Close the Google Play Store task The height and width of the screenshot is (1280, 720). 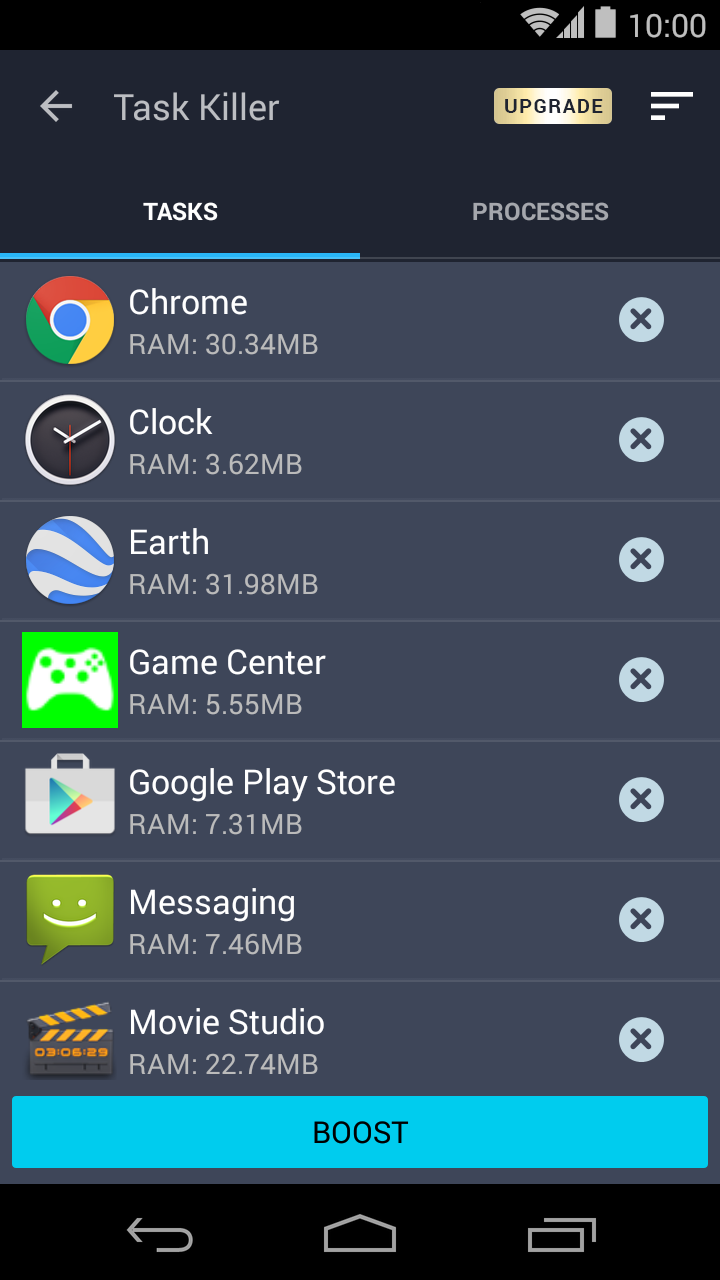pyautogui.click(x=641, y=800)
